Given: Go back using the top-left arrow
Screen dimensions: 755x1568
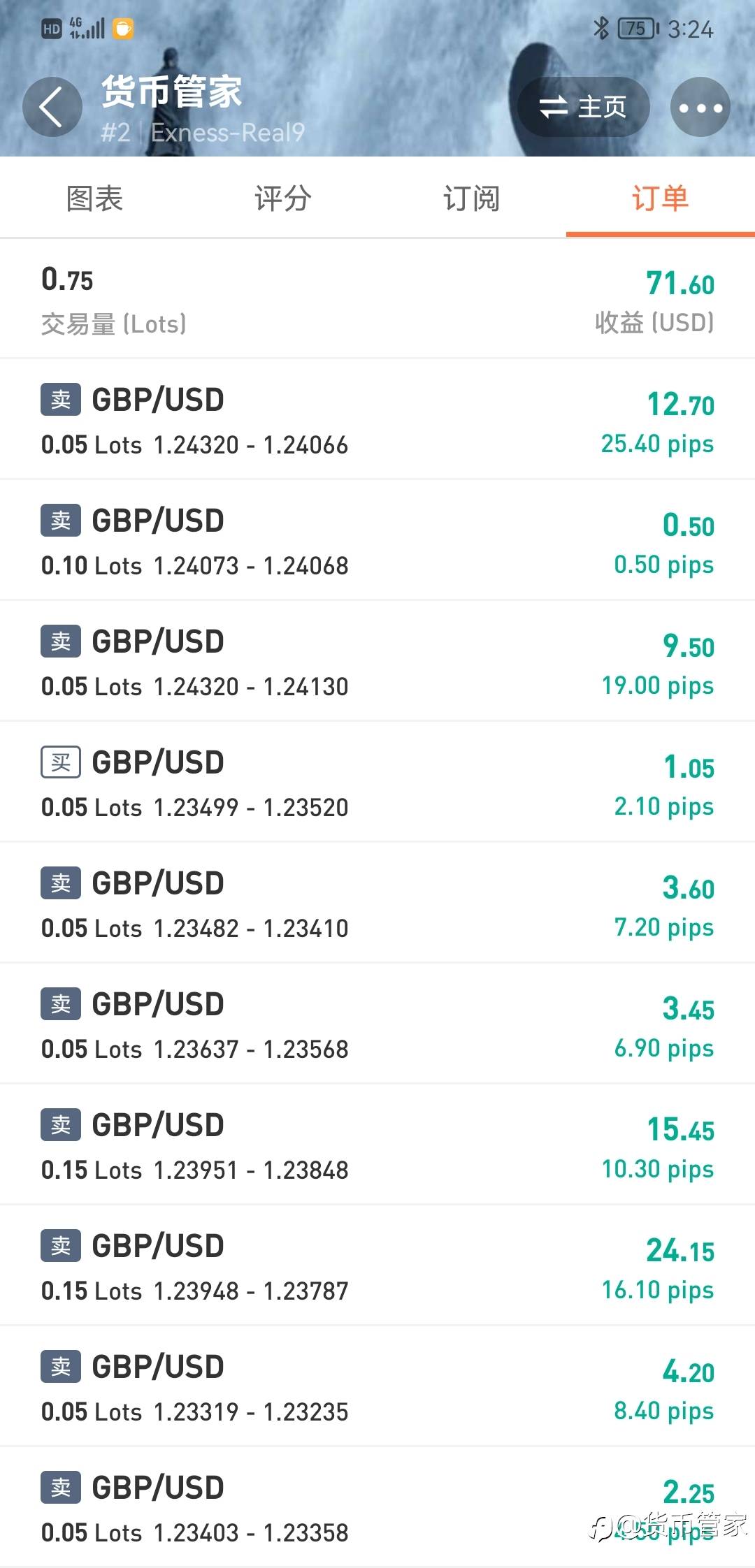Looking at the screenshot, I should tap(52, 108).
